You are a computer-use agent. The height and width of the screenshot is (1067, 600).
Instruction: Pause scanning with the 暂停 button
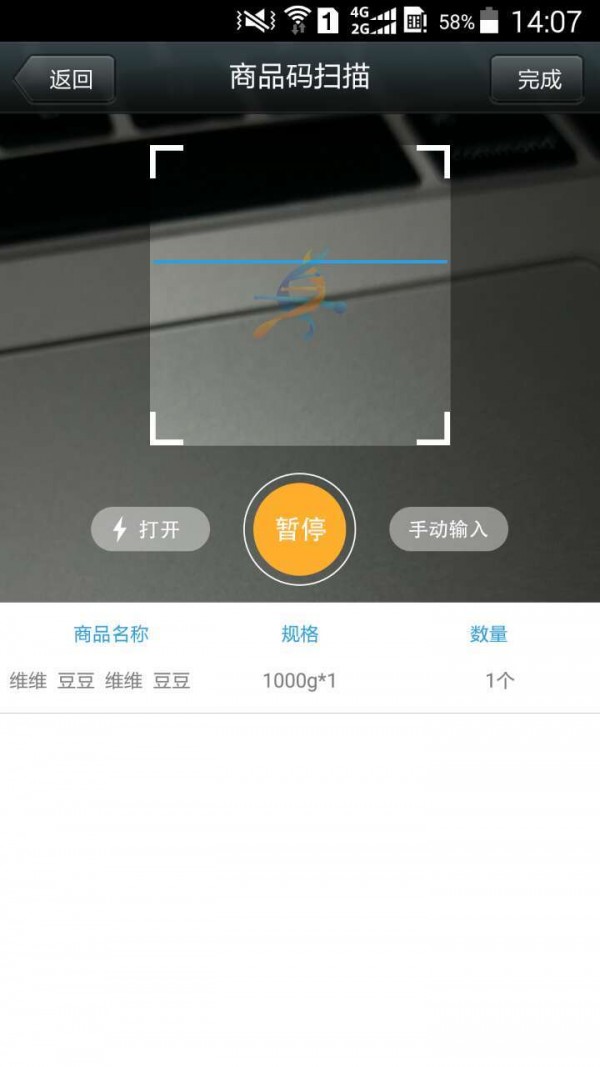300,529
